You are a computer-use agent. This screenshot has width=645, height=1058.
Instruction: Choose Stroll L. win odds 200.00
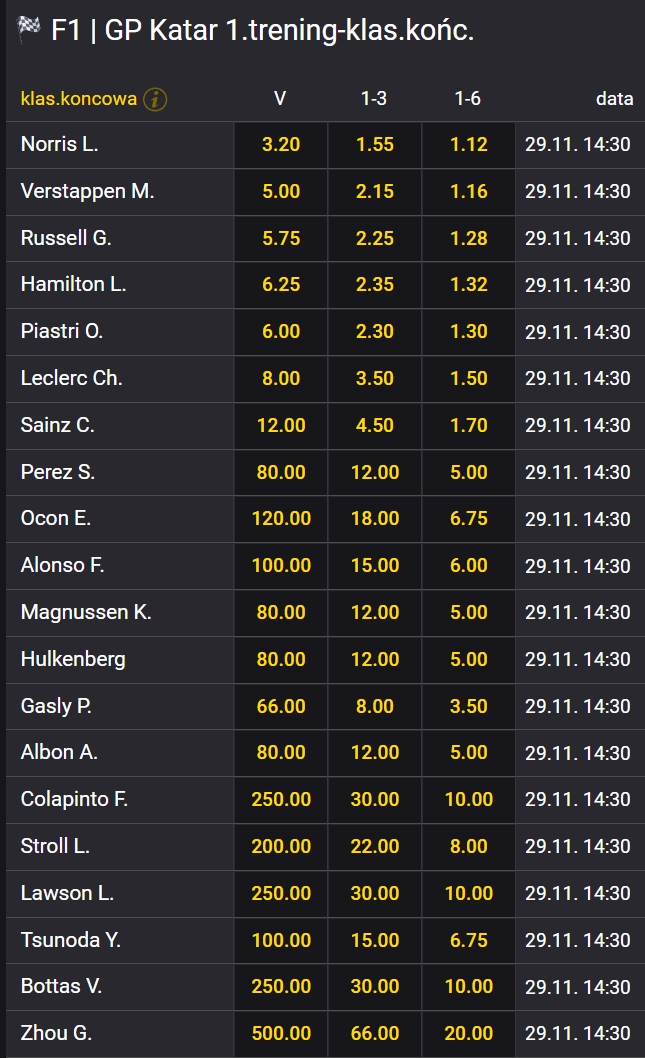(x=281, y=847)
